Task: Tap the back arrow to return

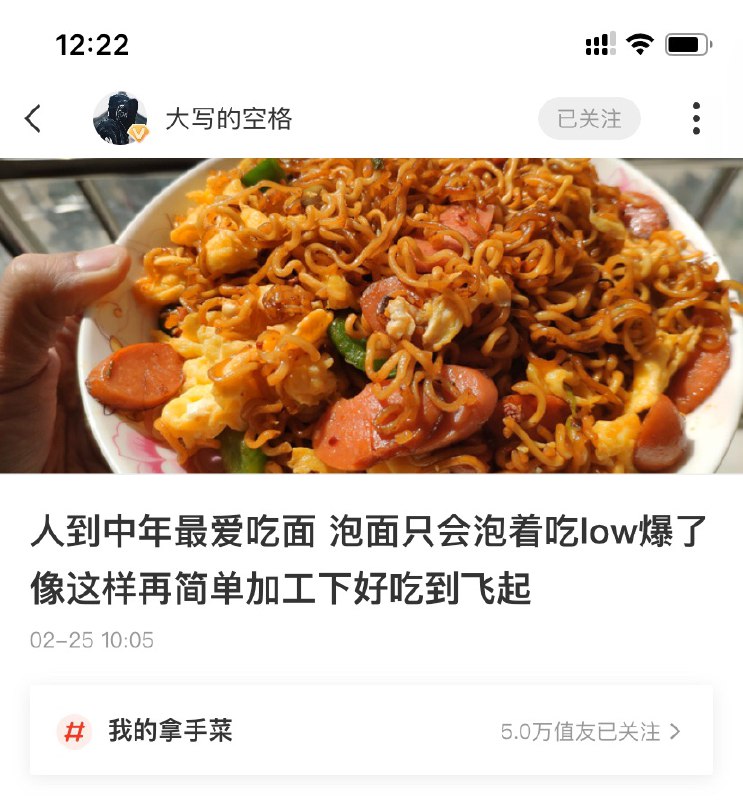Action: pyautogui.click(x=33, y=118)
